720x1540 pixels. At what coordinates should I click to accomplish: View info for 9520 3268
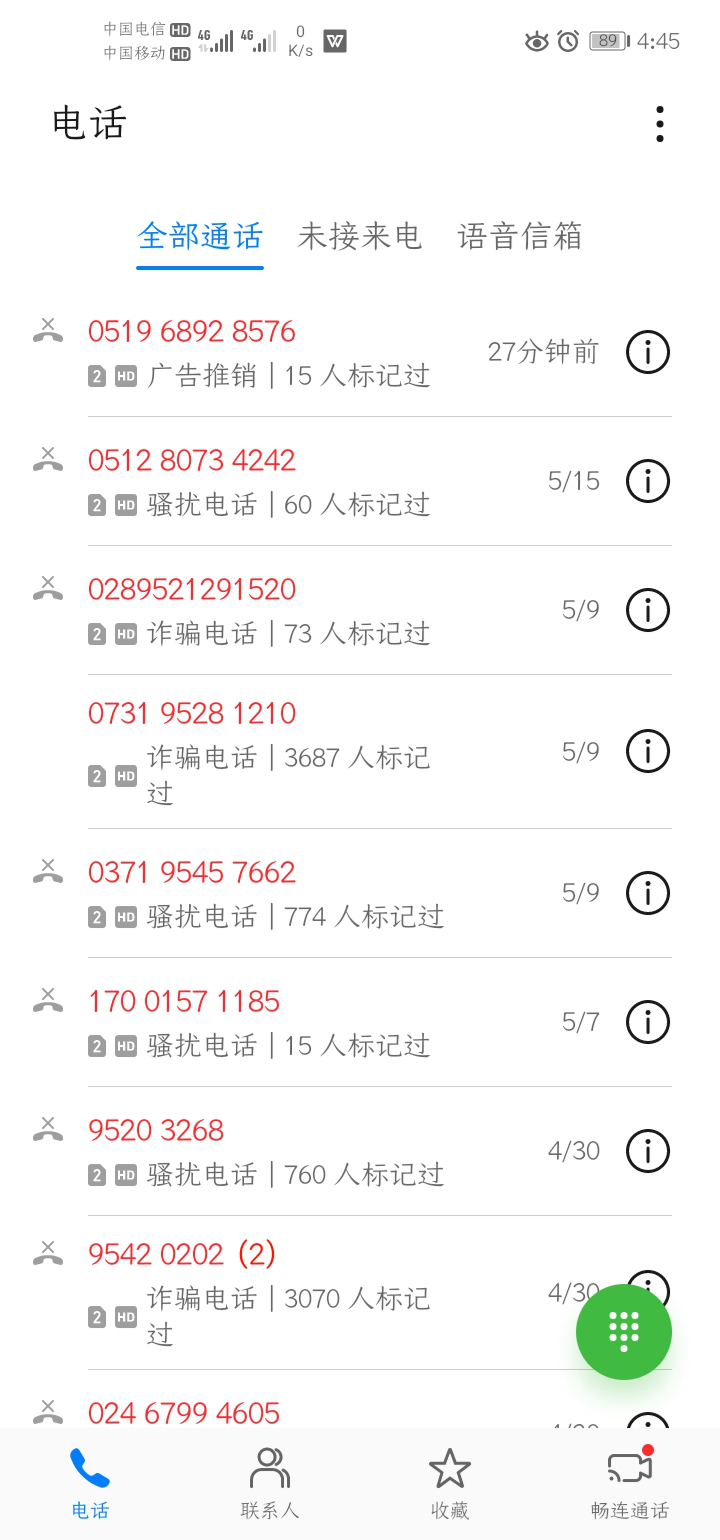(648, 1151)
